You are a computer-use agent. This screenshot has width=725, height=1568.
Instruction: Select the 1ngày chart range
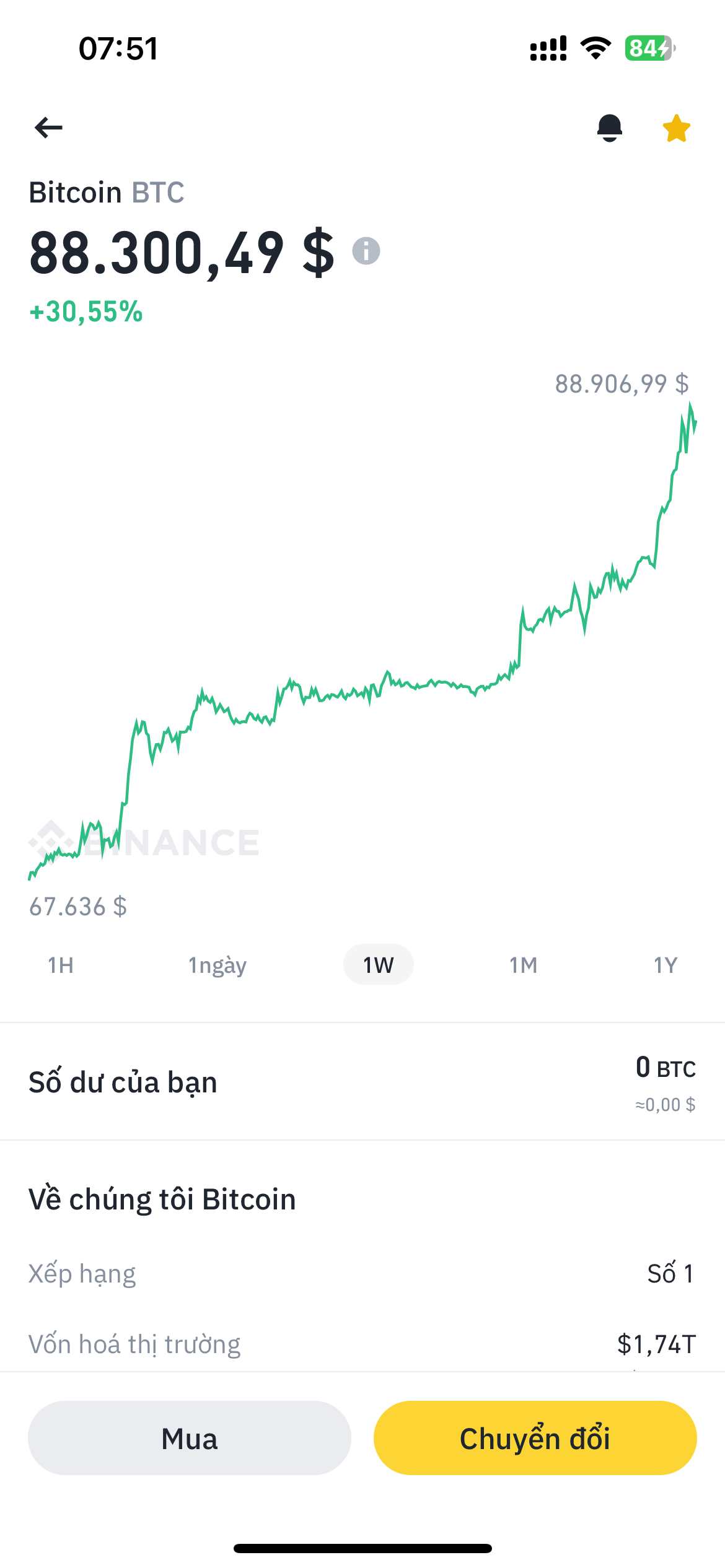coord(217,965)
